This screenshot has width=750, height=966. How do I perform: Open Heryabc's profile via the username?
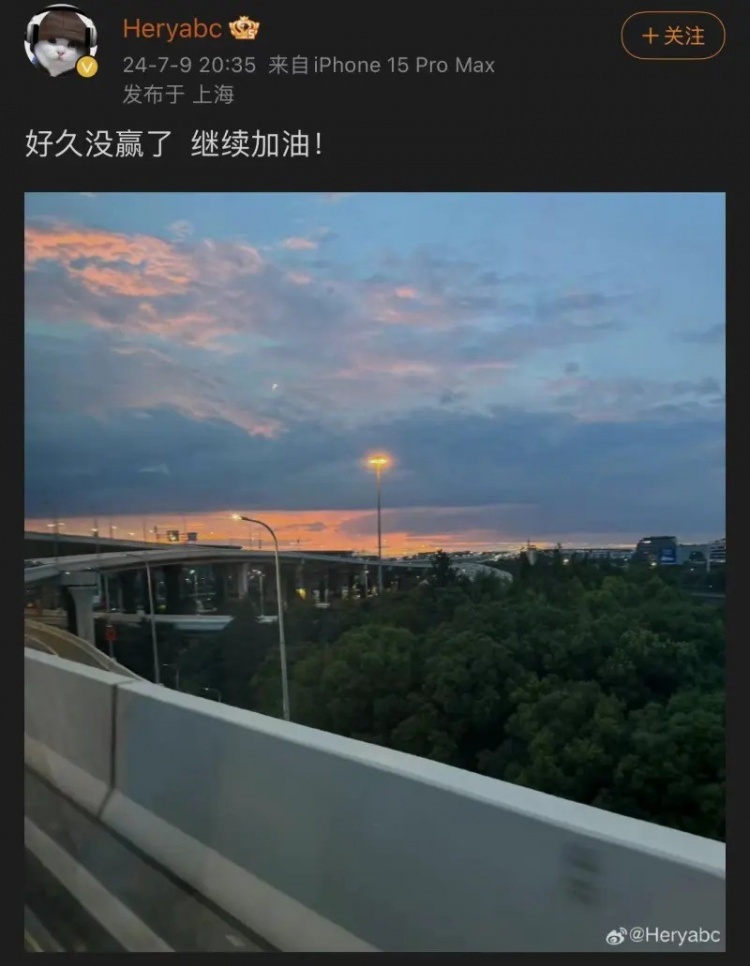click(x=173, y=29)
